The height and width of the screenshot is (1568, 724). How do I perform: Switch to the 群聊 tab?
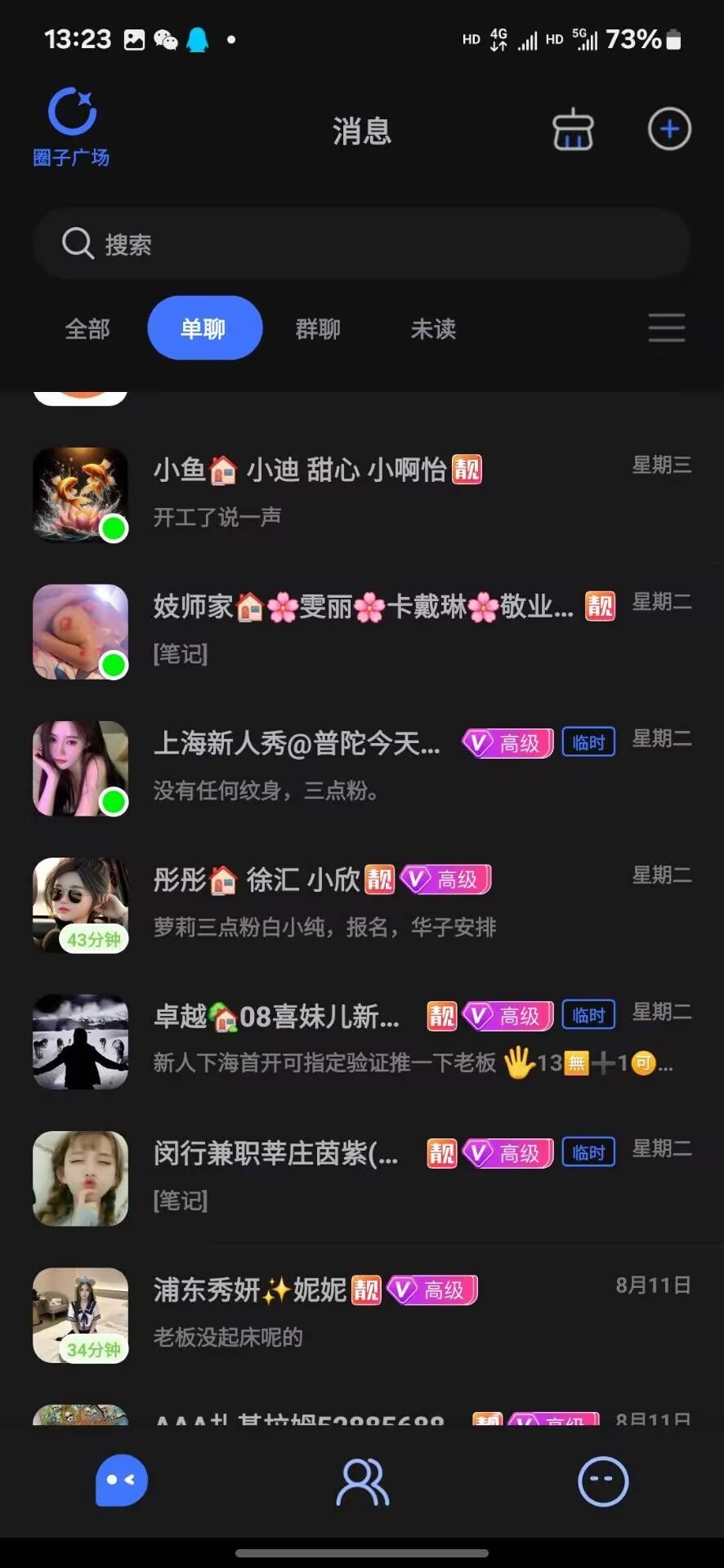tap(318, 328)
